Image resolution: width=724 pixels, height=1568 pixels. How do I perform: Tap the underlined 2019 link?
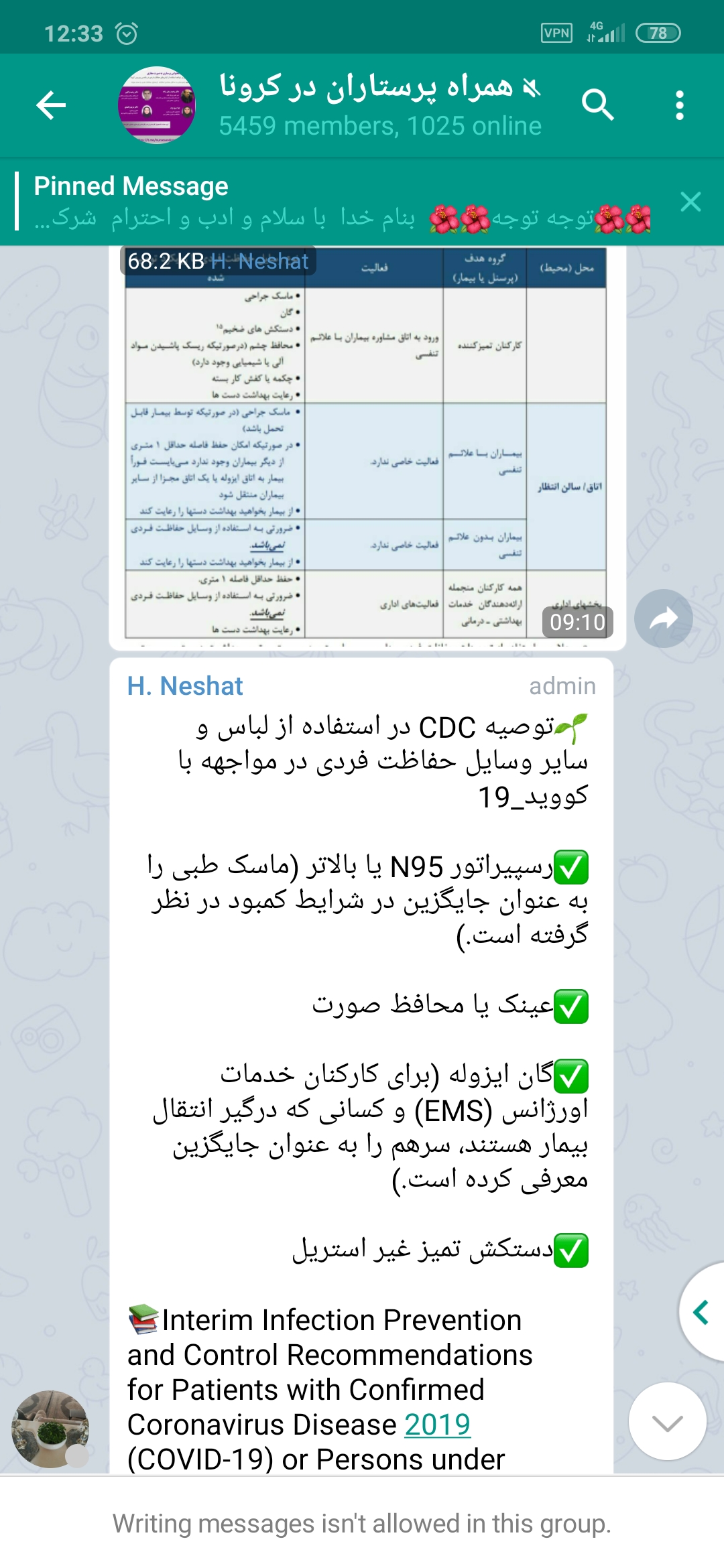coord(437,1424)
